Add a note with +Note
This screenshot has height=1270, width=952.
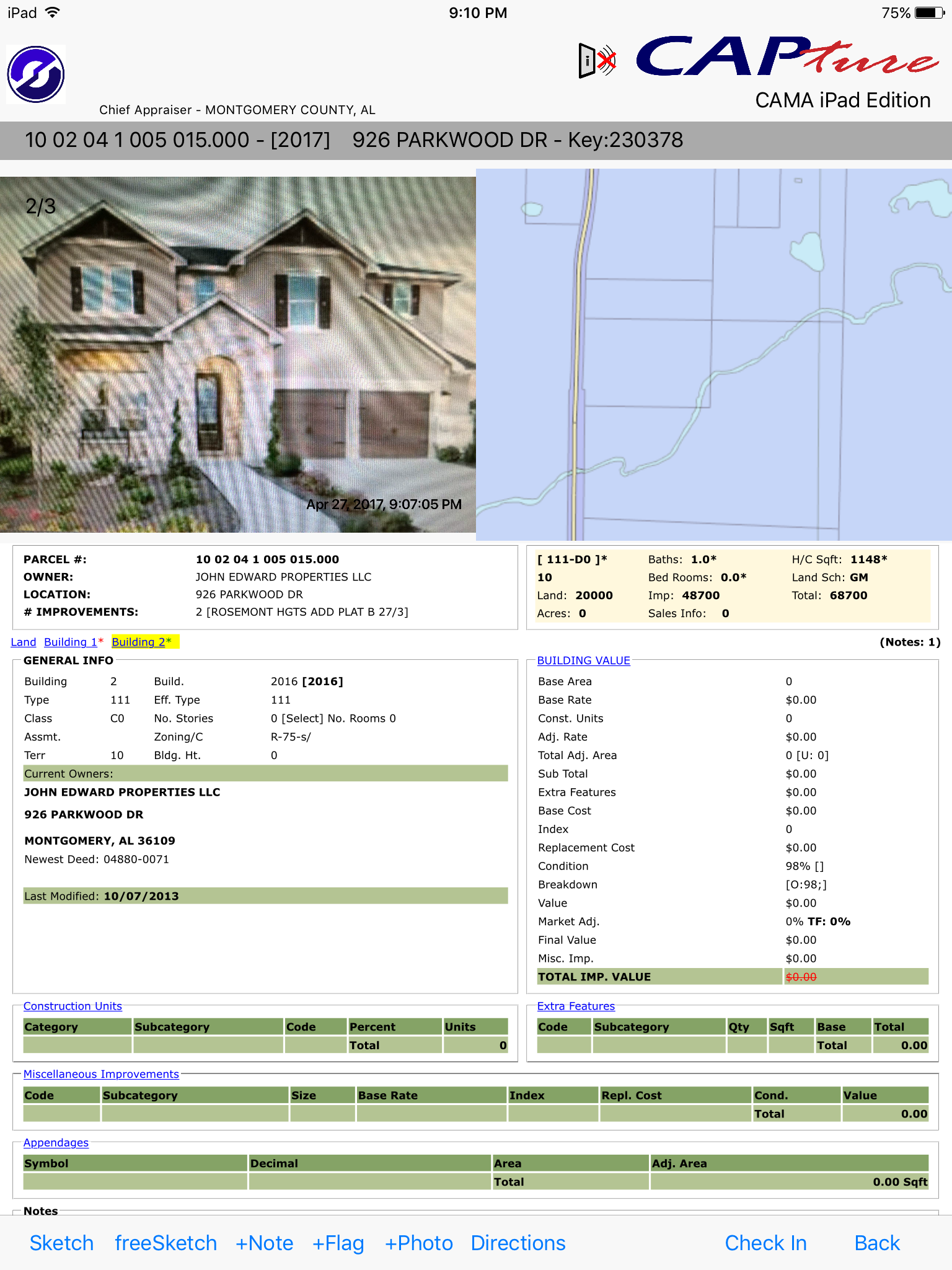[265, 1243]
